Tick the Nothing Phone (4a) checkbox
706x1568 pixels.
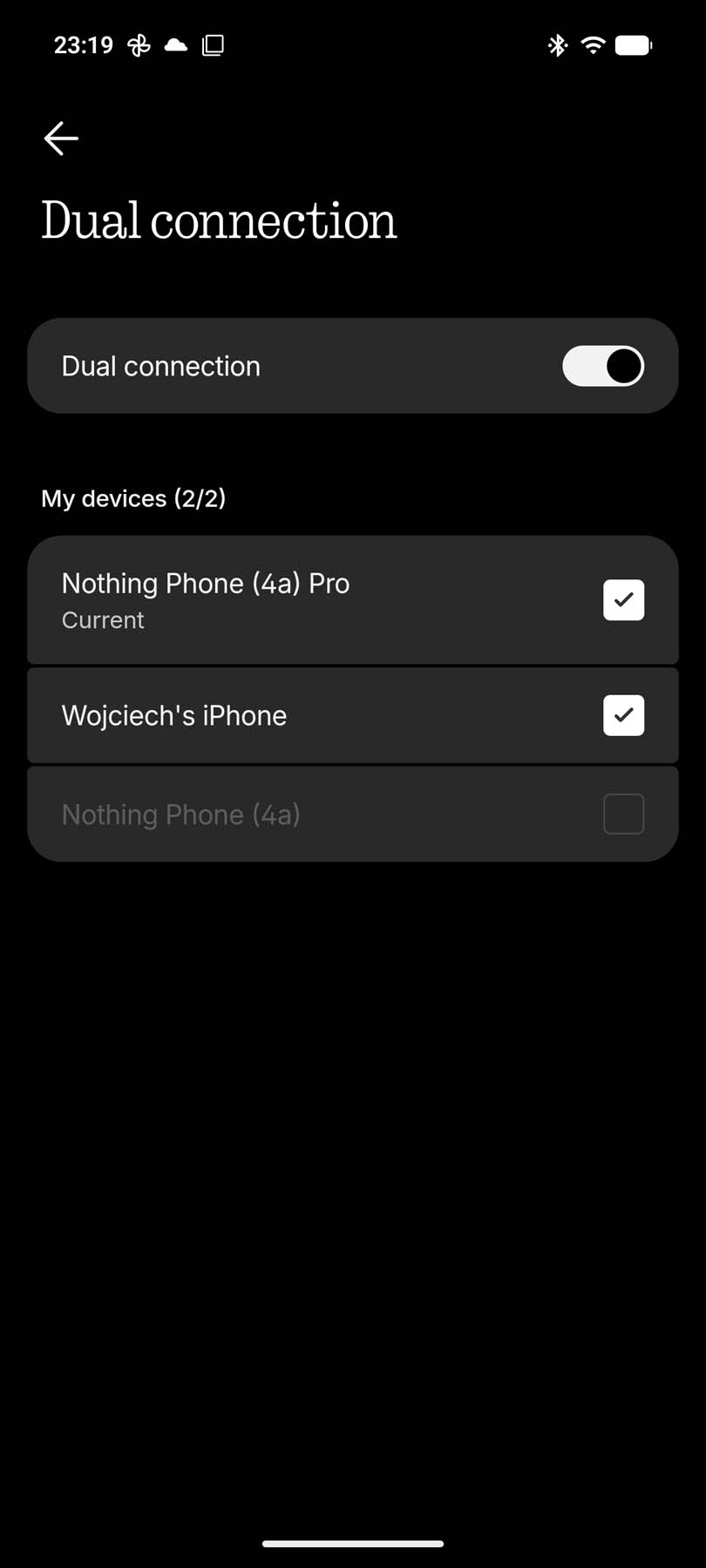tap(623, 814)
